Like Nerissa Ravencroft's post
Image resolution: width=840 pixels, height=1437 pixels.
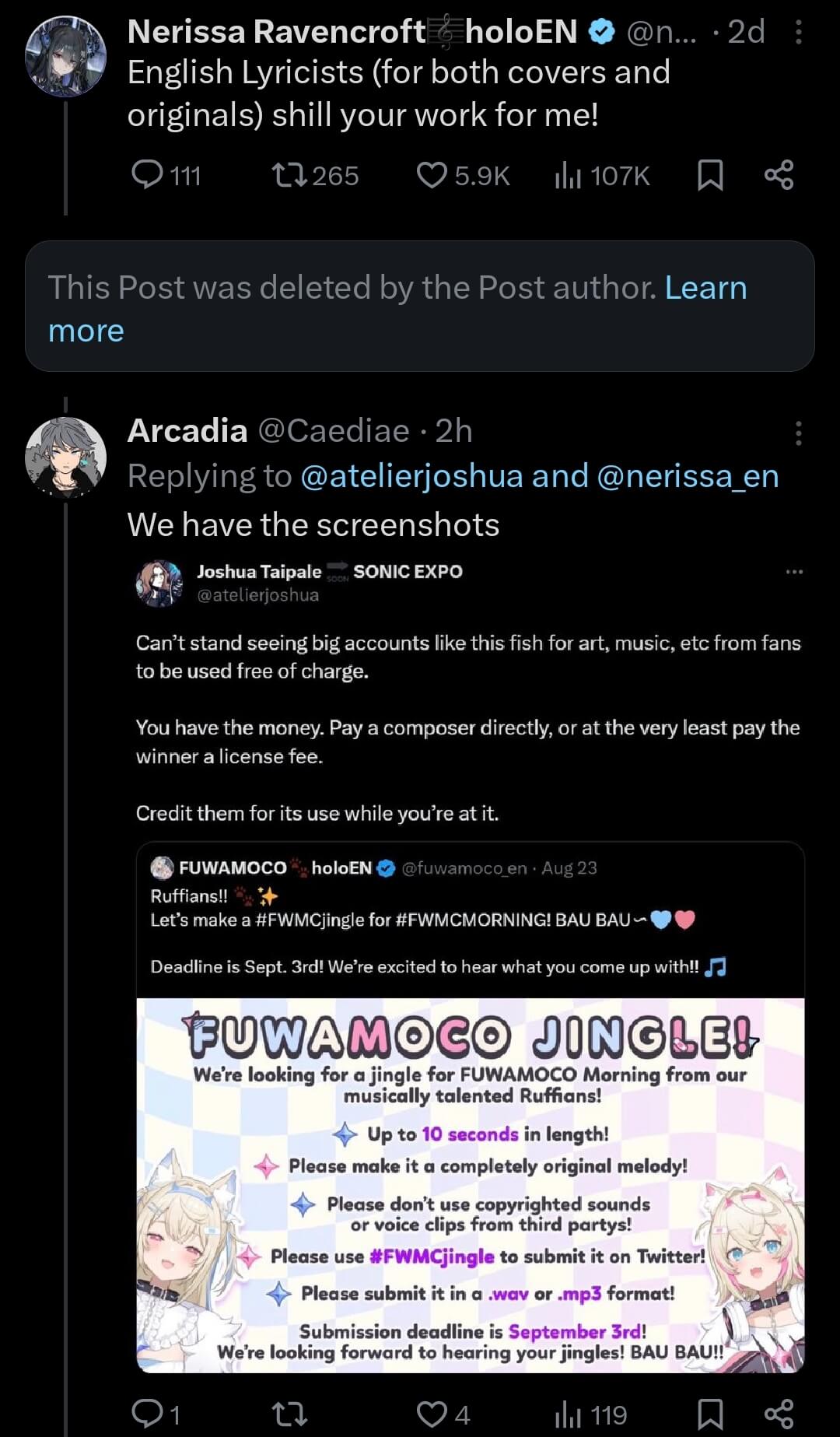pos(463,175)
